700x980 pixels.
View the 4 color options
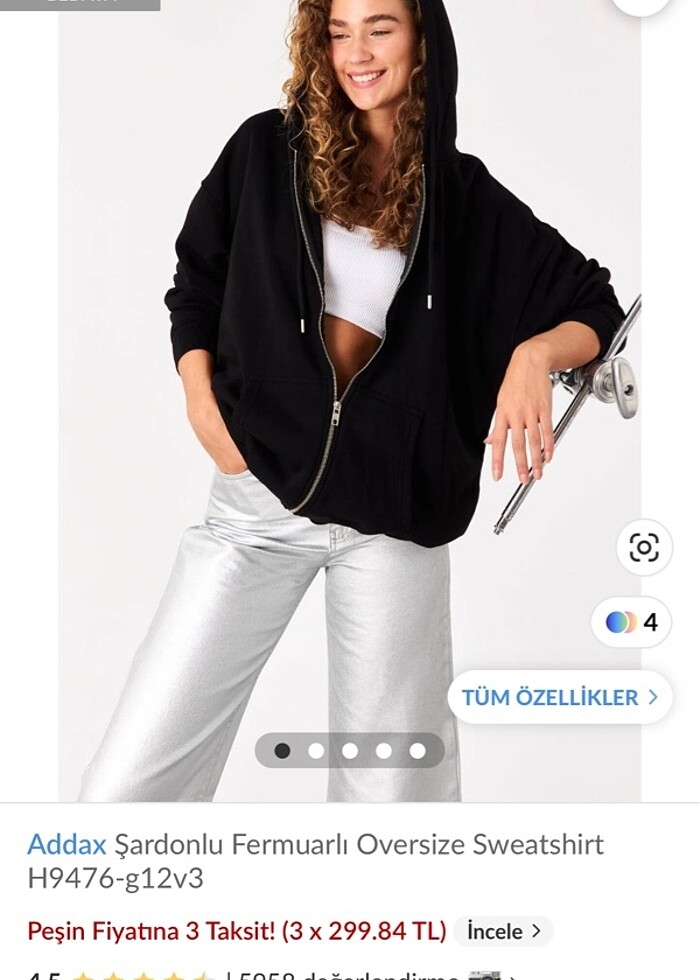tap(632, 622)
